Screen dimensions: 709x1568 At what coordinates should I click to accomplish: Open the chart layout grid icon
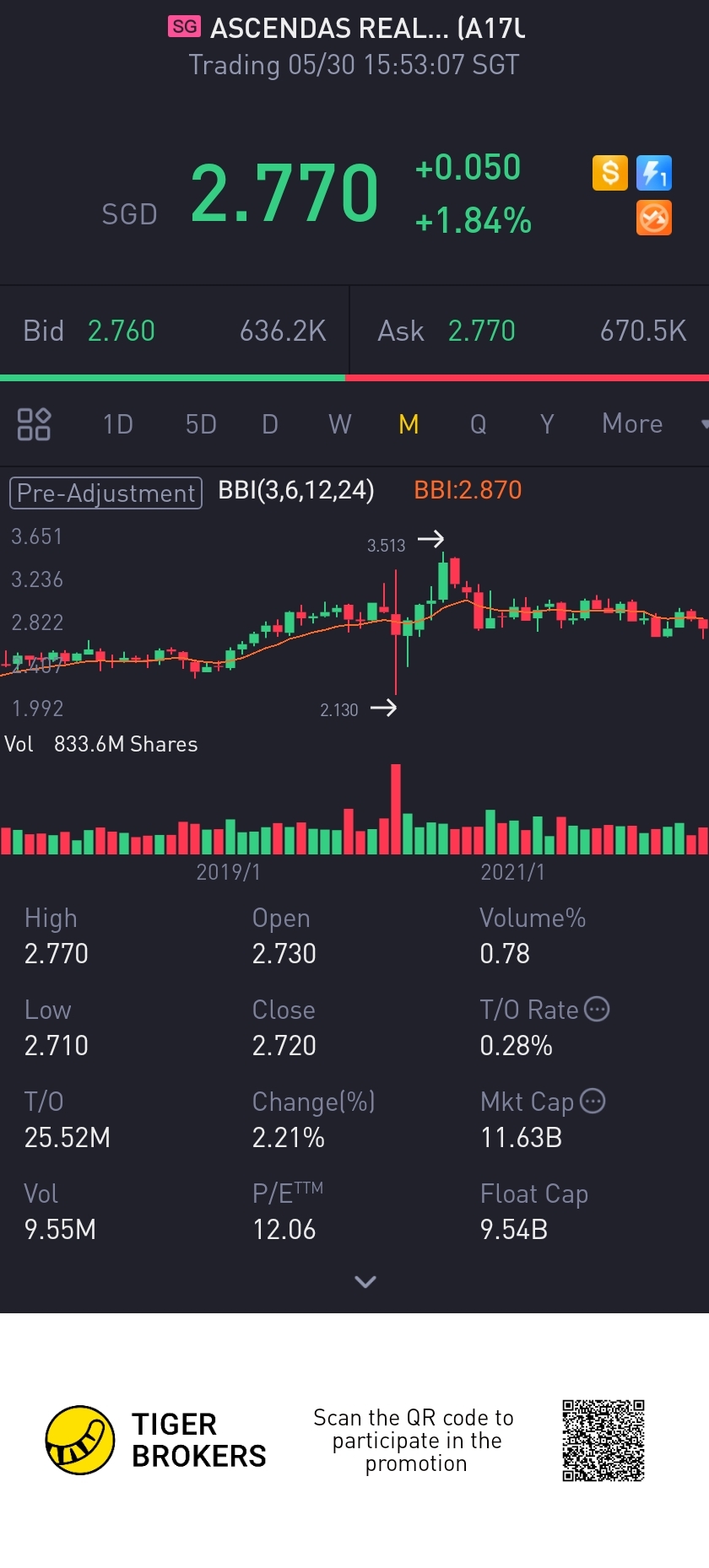(34, 424)
